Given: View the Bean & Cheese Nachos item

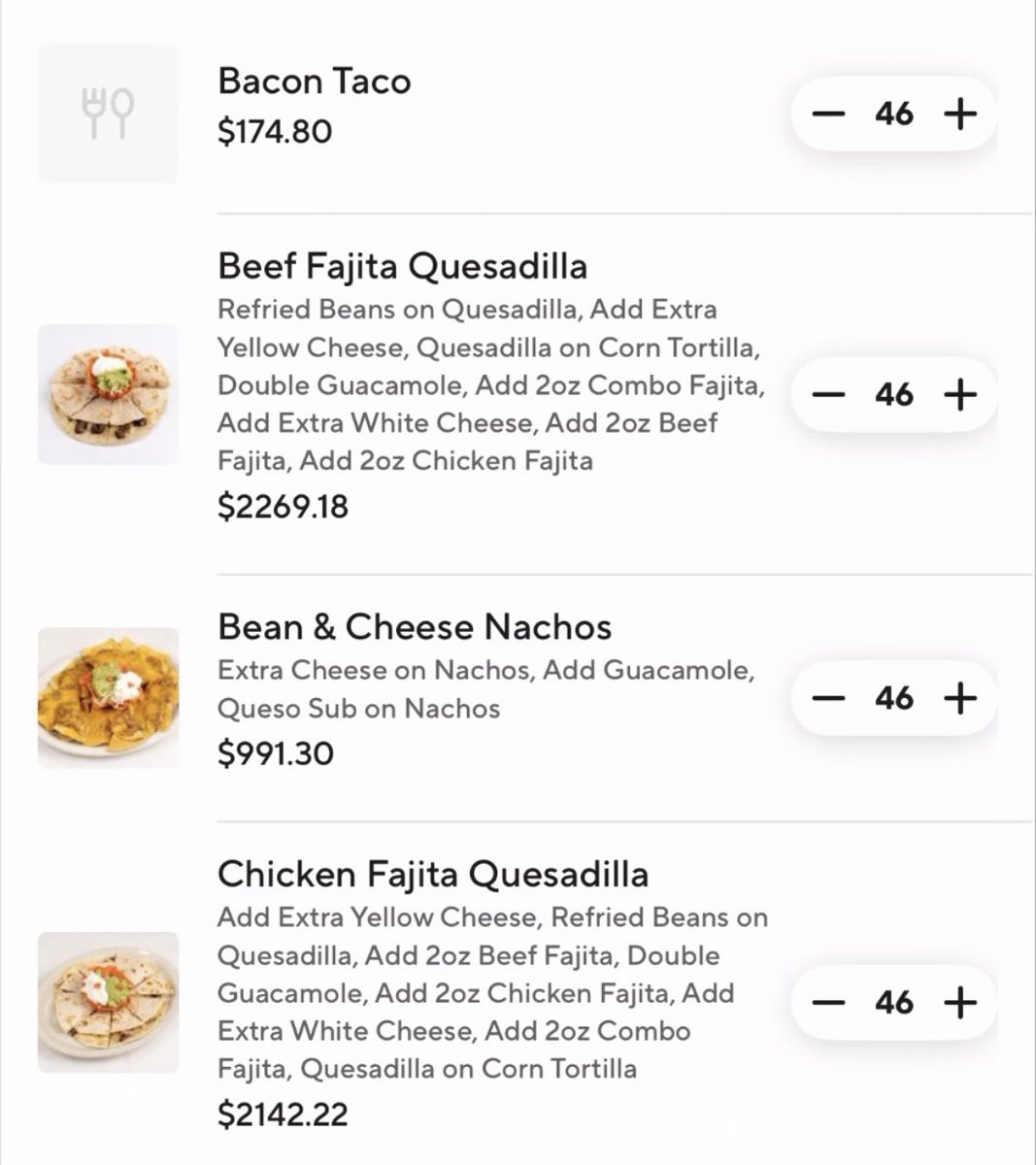Looking at the screenshot, I should click(415, 627).
